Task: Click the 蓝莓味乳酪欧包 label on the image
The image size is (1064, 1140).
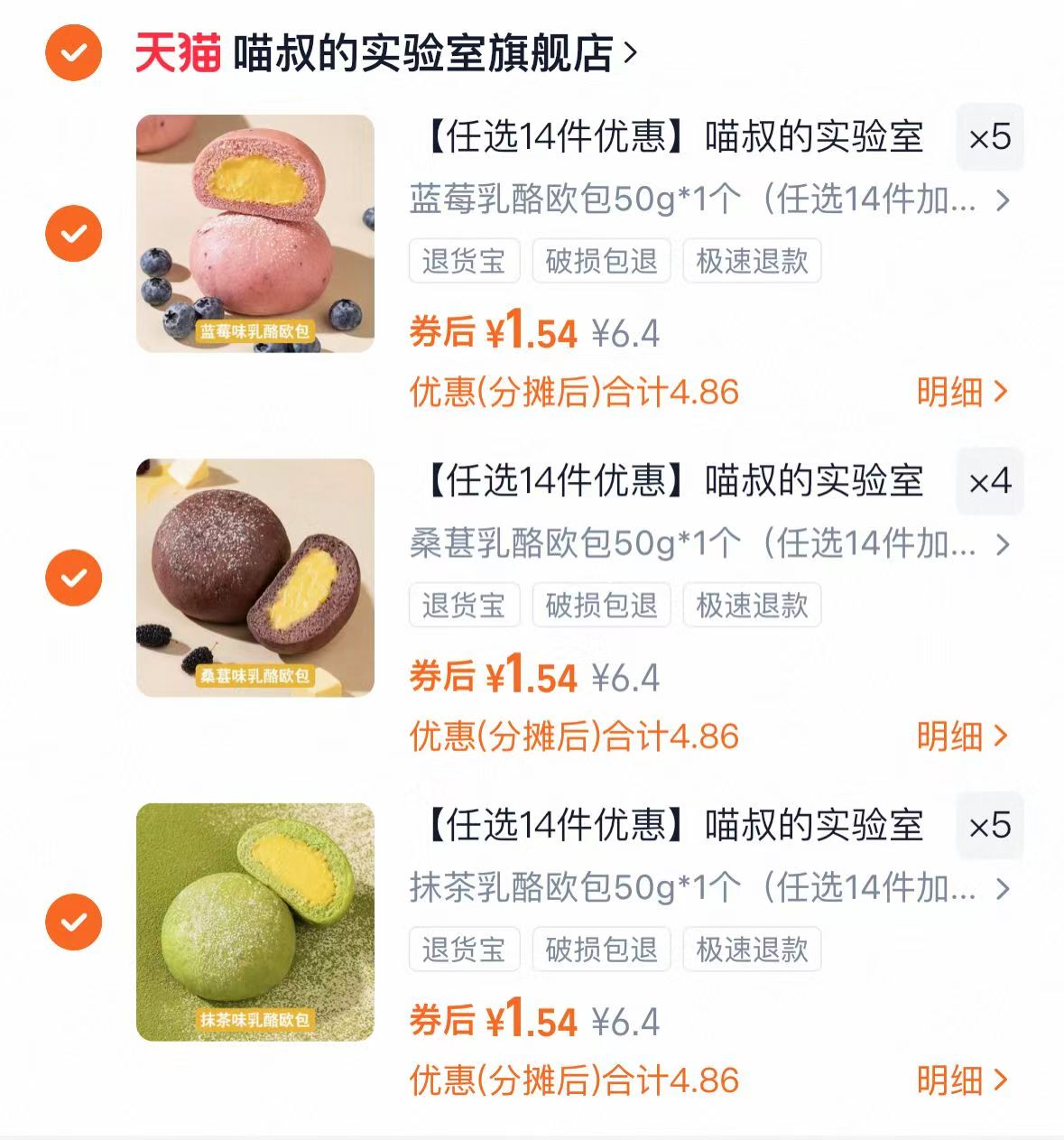Action: [x=256, y=331]
